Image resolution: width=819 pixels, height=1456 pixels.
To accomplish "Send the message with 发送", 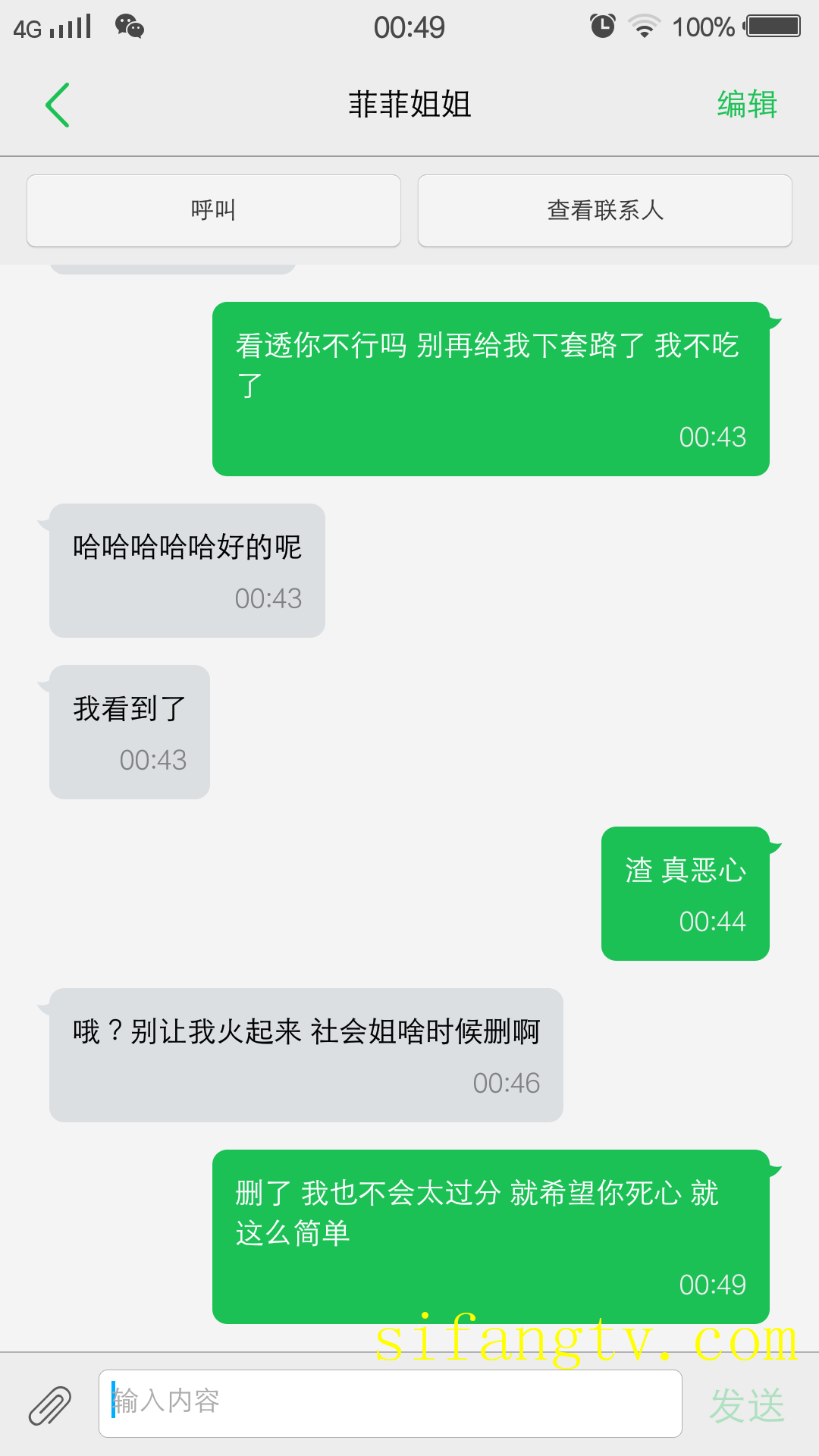I will (x=747, y=1405).
